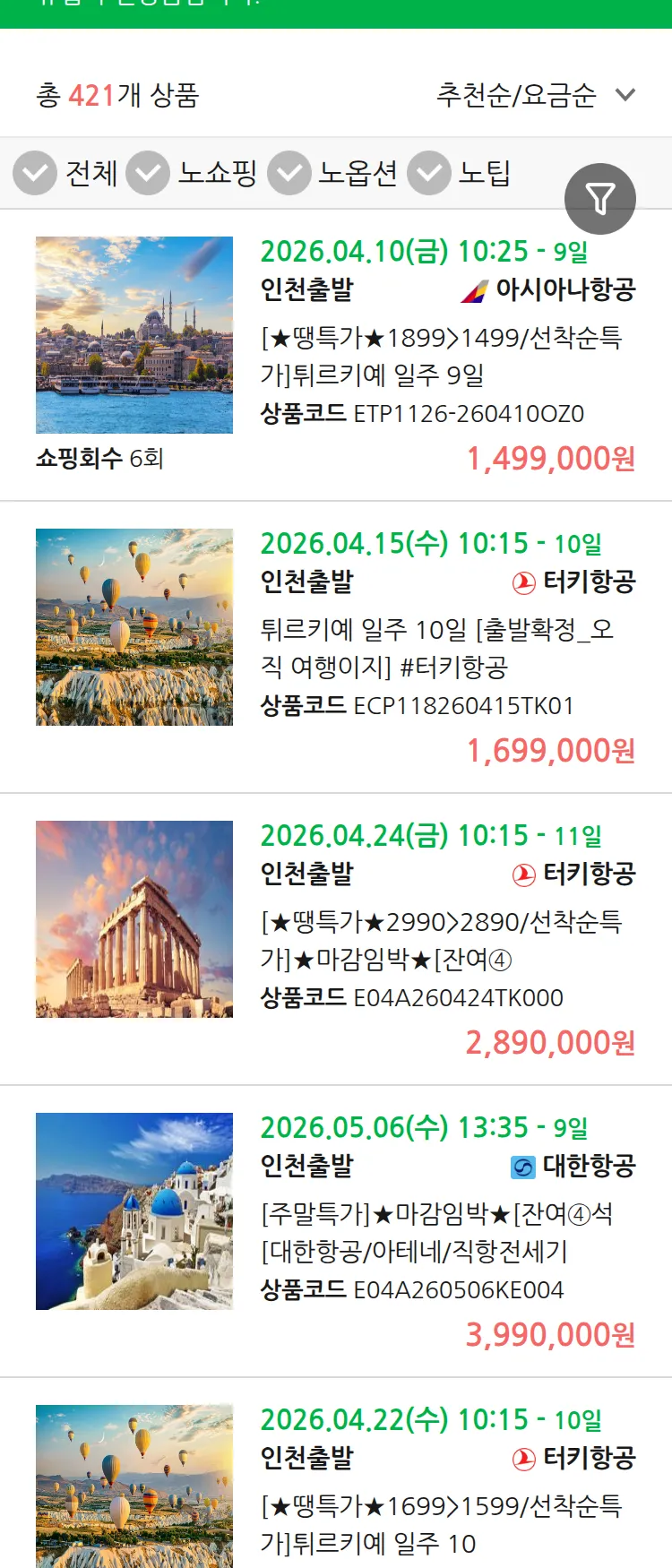Viewport: 672px width, 1568px height.
Task: Click the filter funnel icon
Action: [x=600, y=198]
